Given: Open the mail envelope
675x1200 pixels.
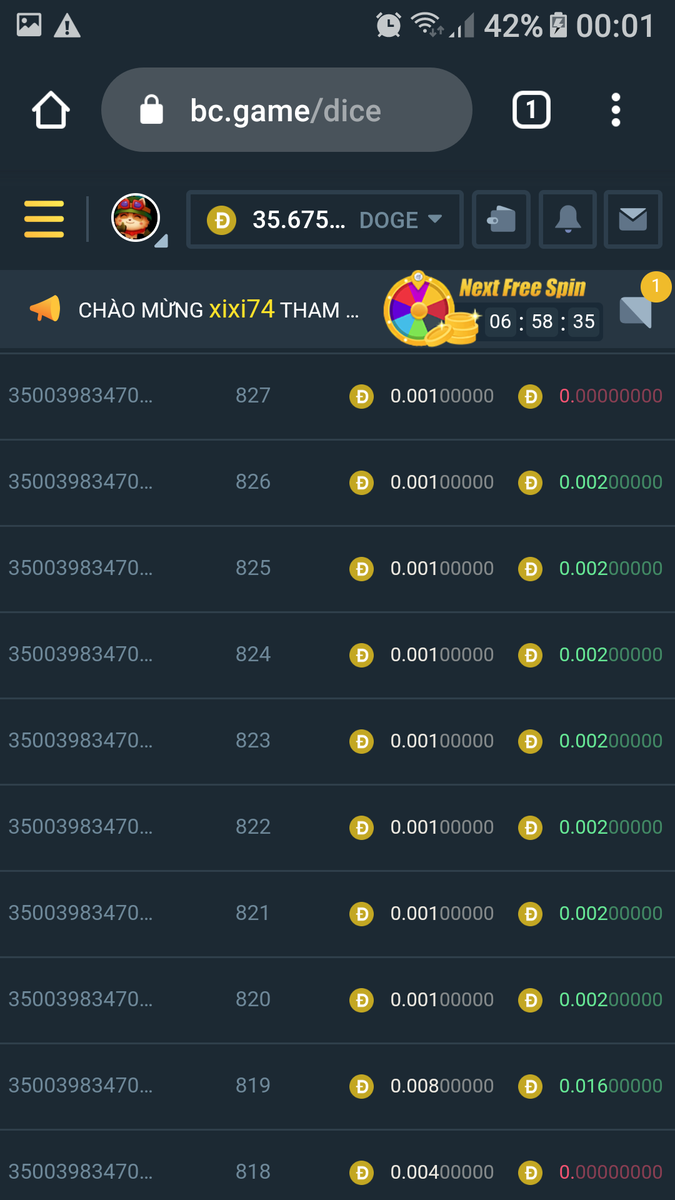Looking at the screenshot, I should point(633,219).
